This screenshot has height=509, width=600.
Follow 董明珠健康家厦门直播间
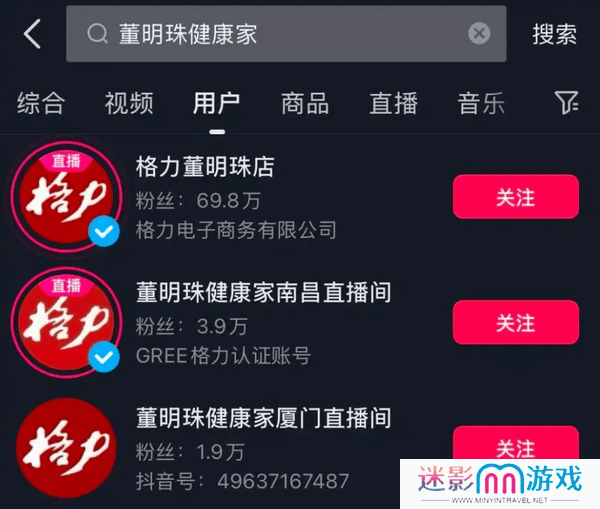pos(515,446)
